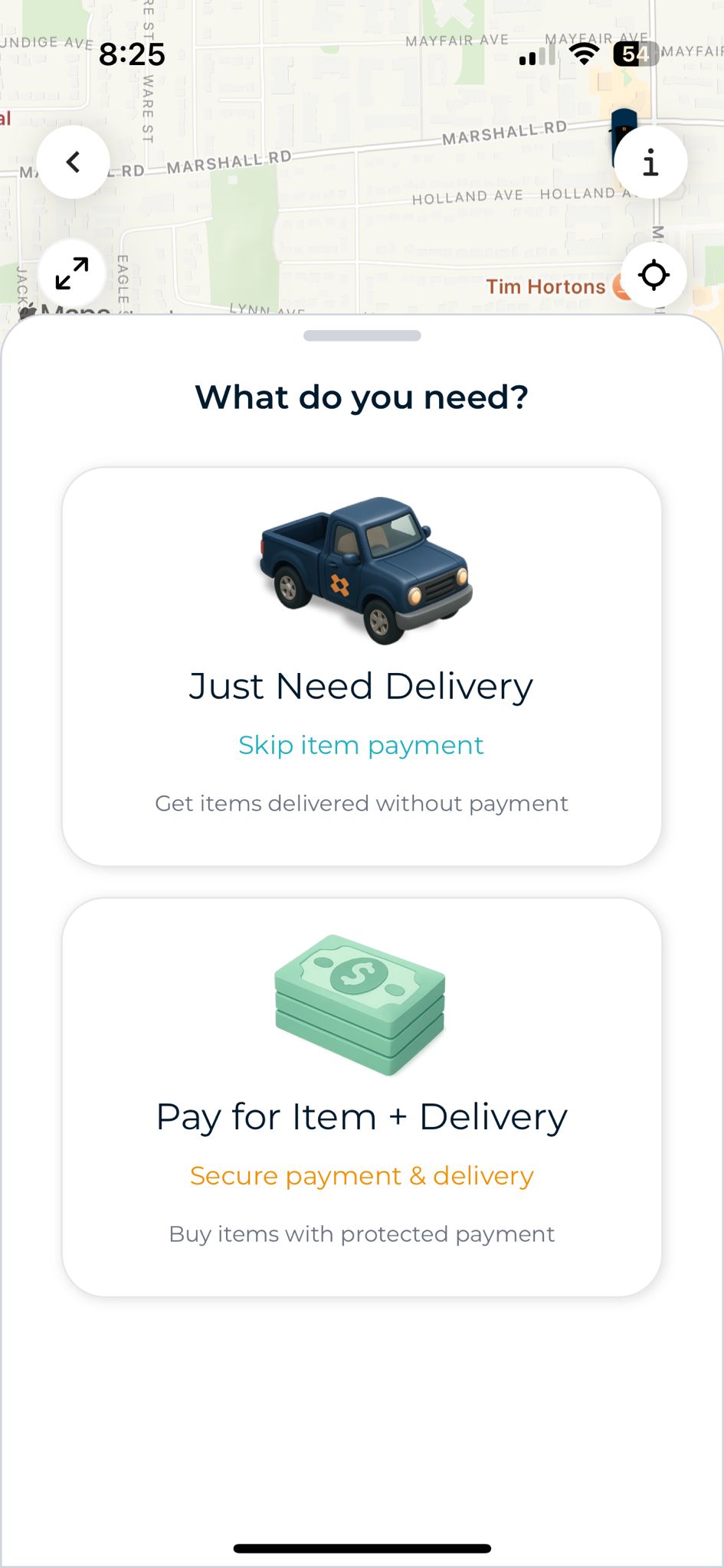The image size is (724, 1568).
Task: Tap the What do you need heading
Action: click(362, 397)
